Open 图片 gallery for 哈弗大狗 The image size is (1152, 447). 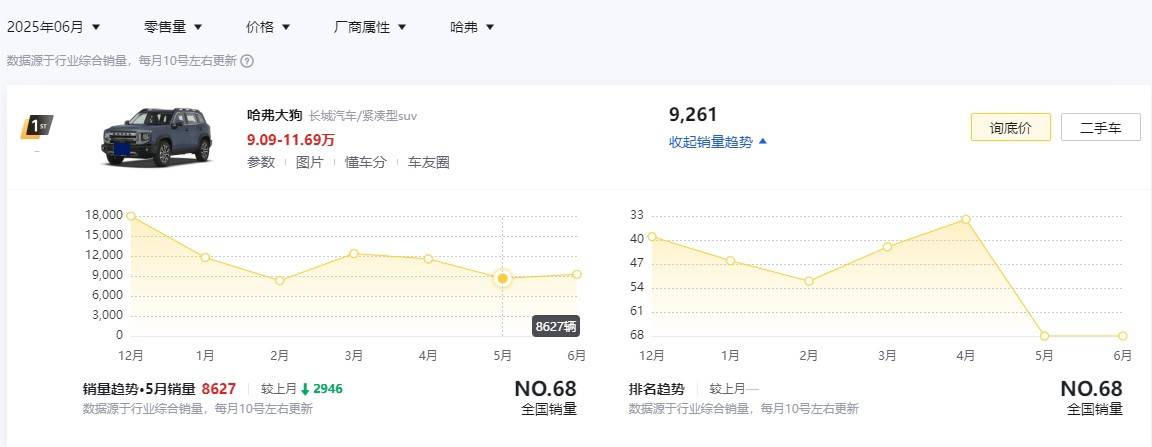[x=309, y=162]
